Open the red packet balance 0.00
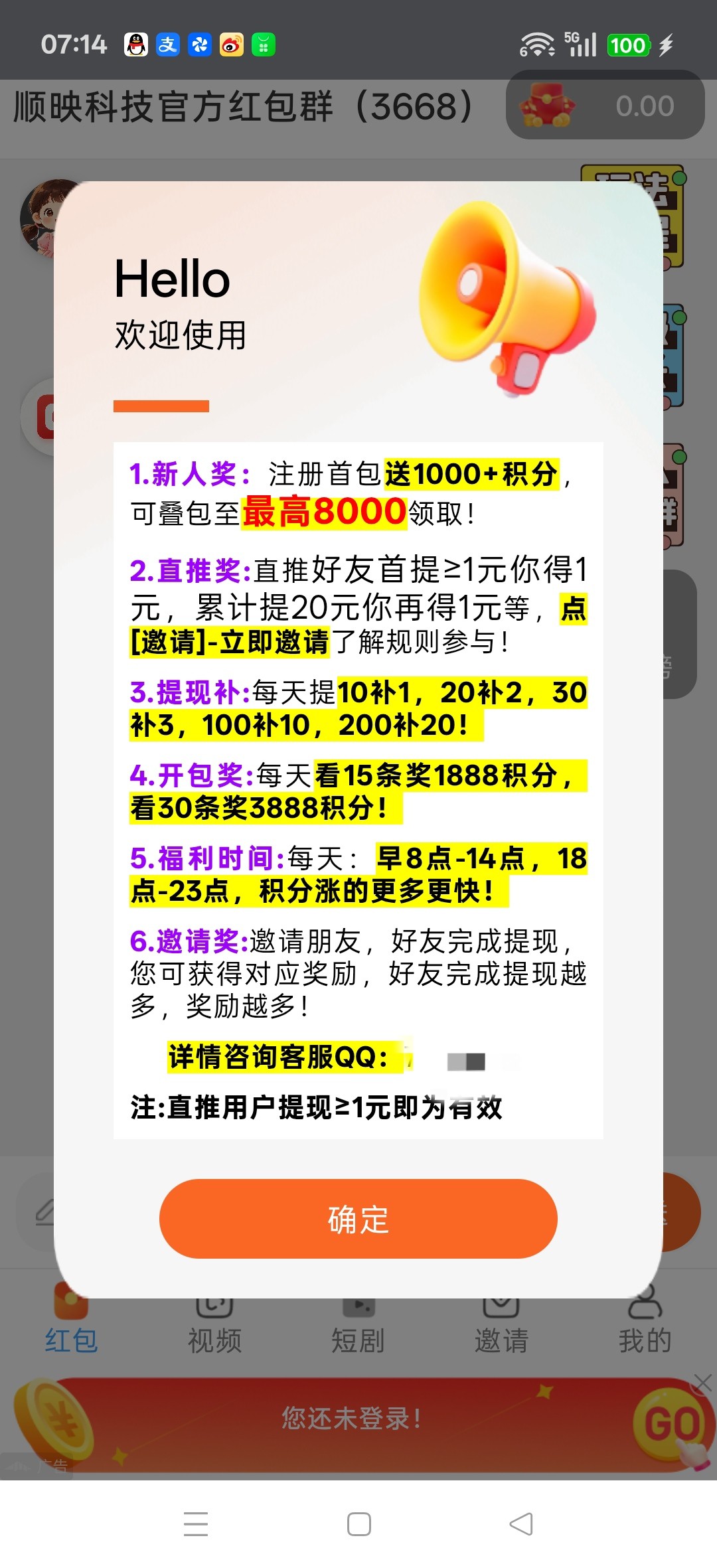Image resolution: width=717 pixels, height=1568 pixels. point(605,106)
